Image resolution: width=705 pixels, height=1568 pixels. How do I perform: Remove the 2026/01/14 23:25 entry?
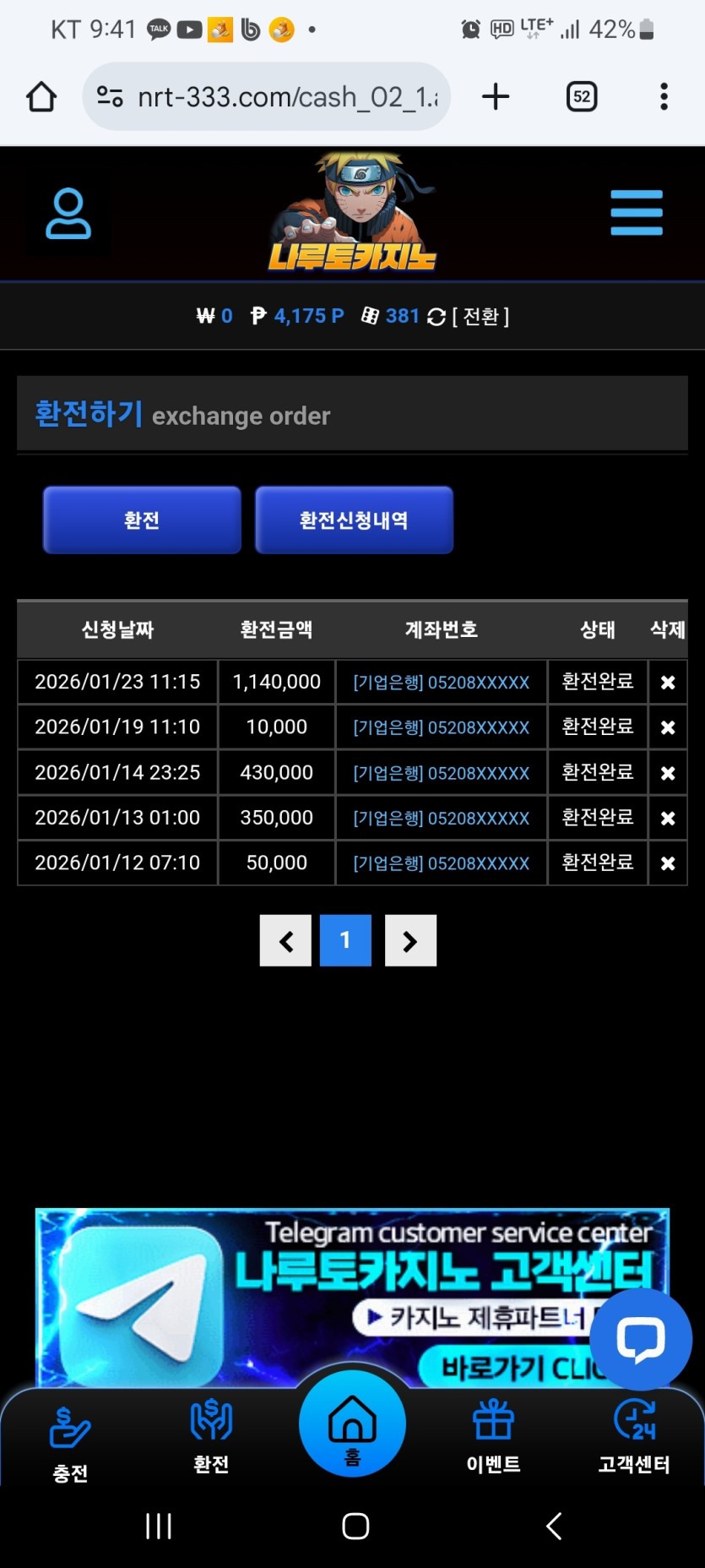click(667, 773)
